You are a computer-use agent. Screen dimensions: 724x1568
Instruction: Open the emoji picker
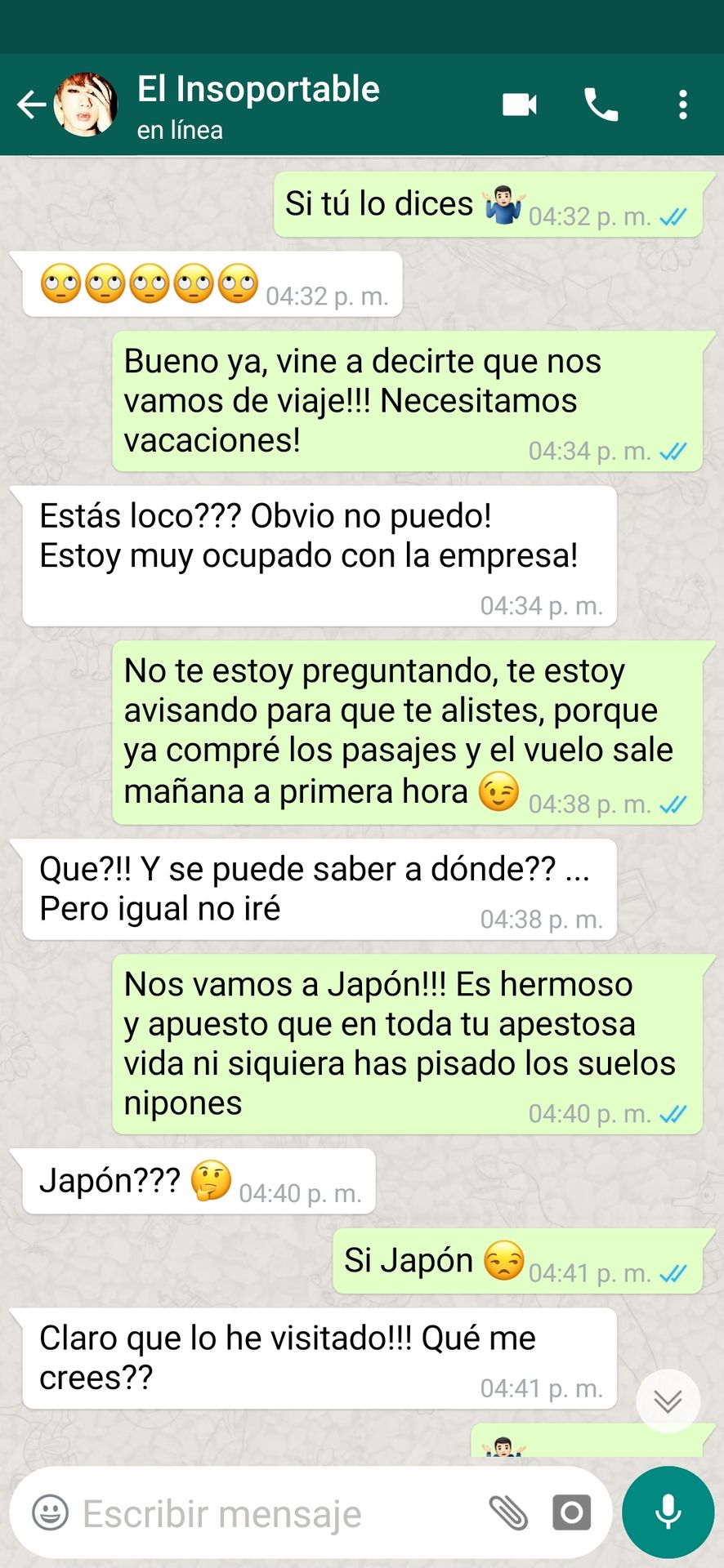point(50,1512)
